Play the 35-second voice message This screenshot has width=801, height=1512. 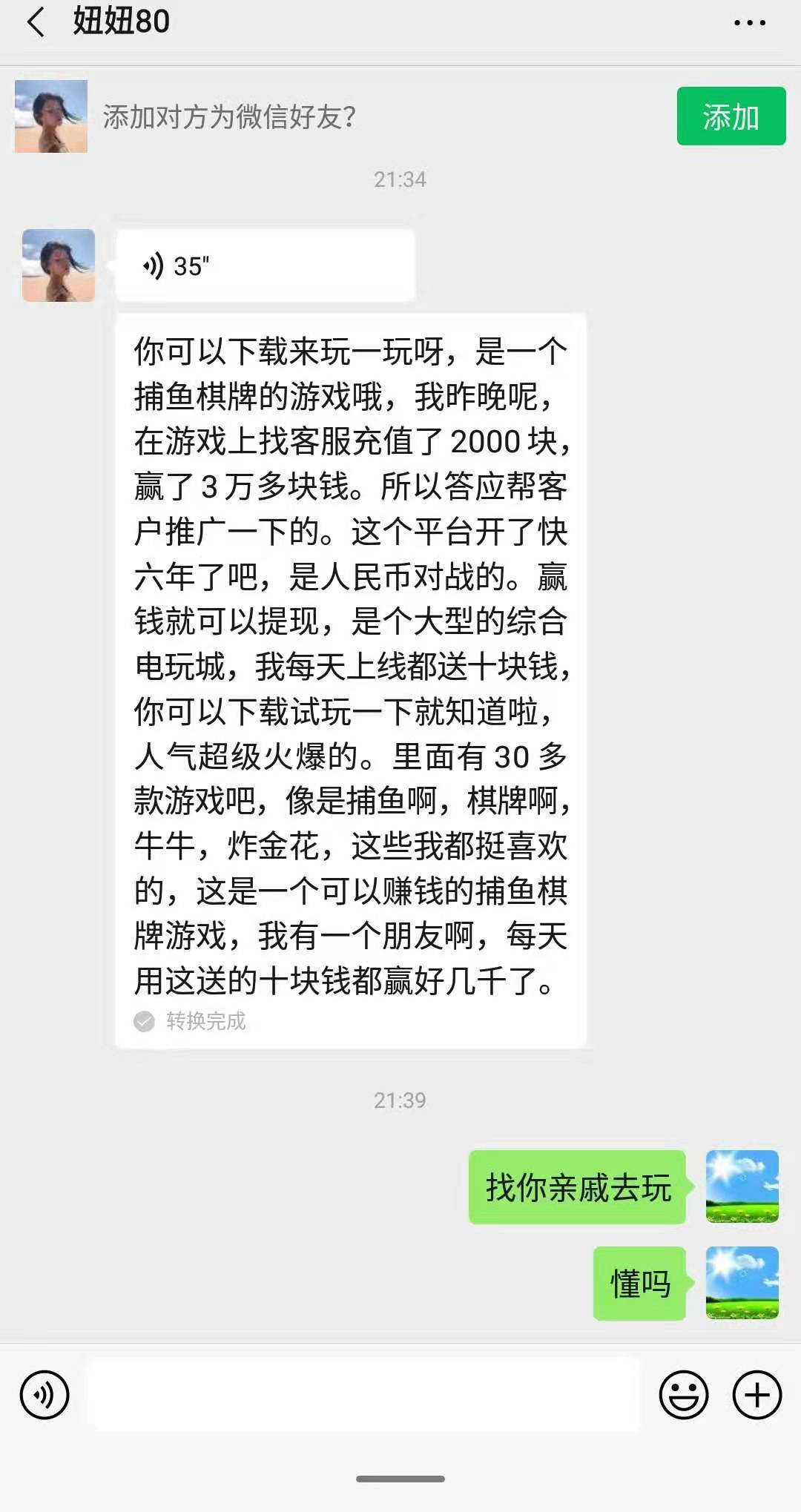(x=265, y=265)
